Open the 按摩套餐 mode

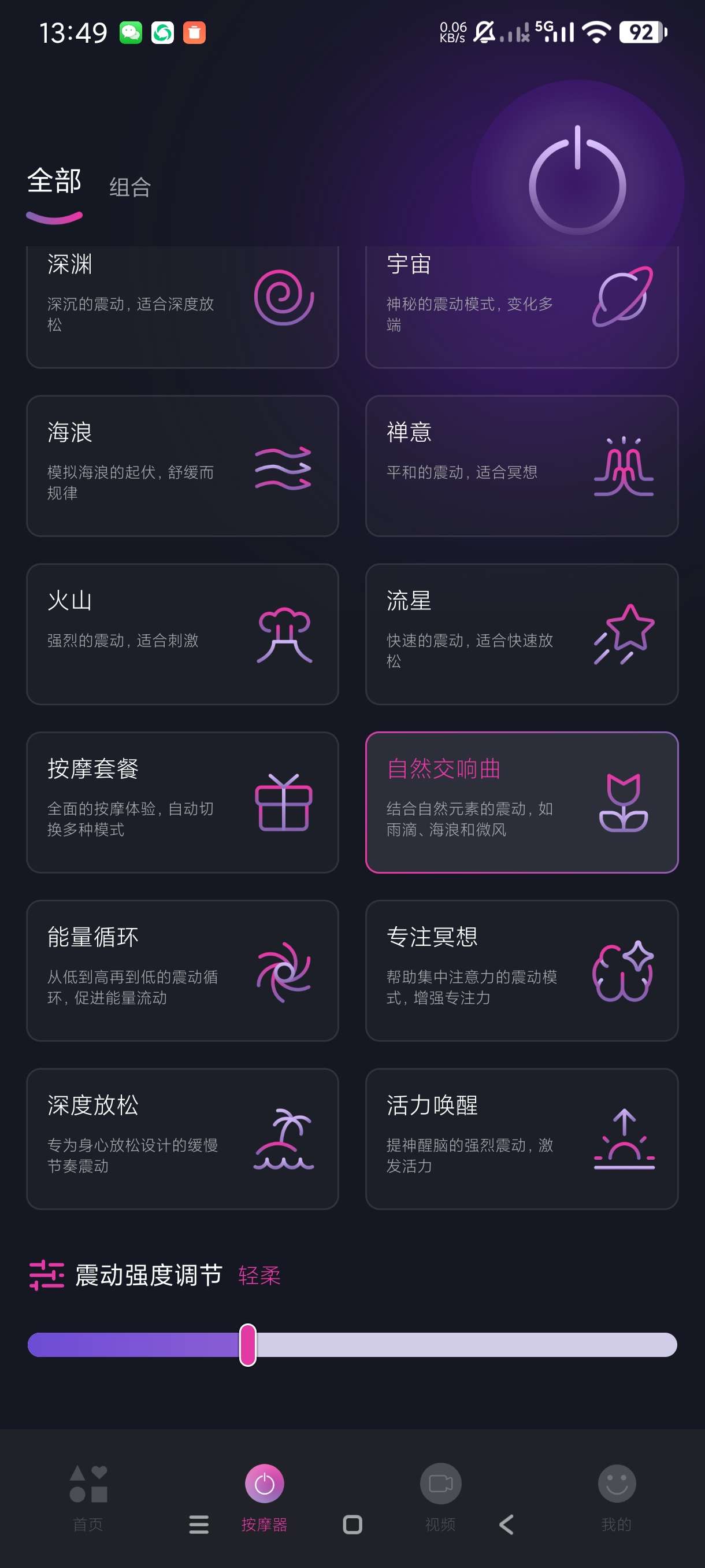point(182,802)
